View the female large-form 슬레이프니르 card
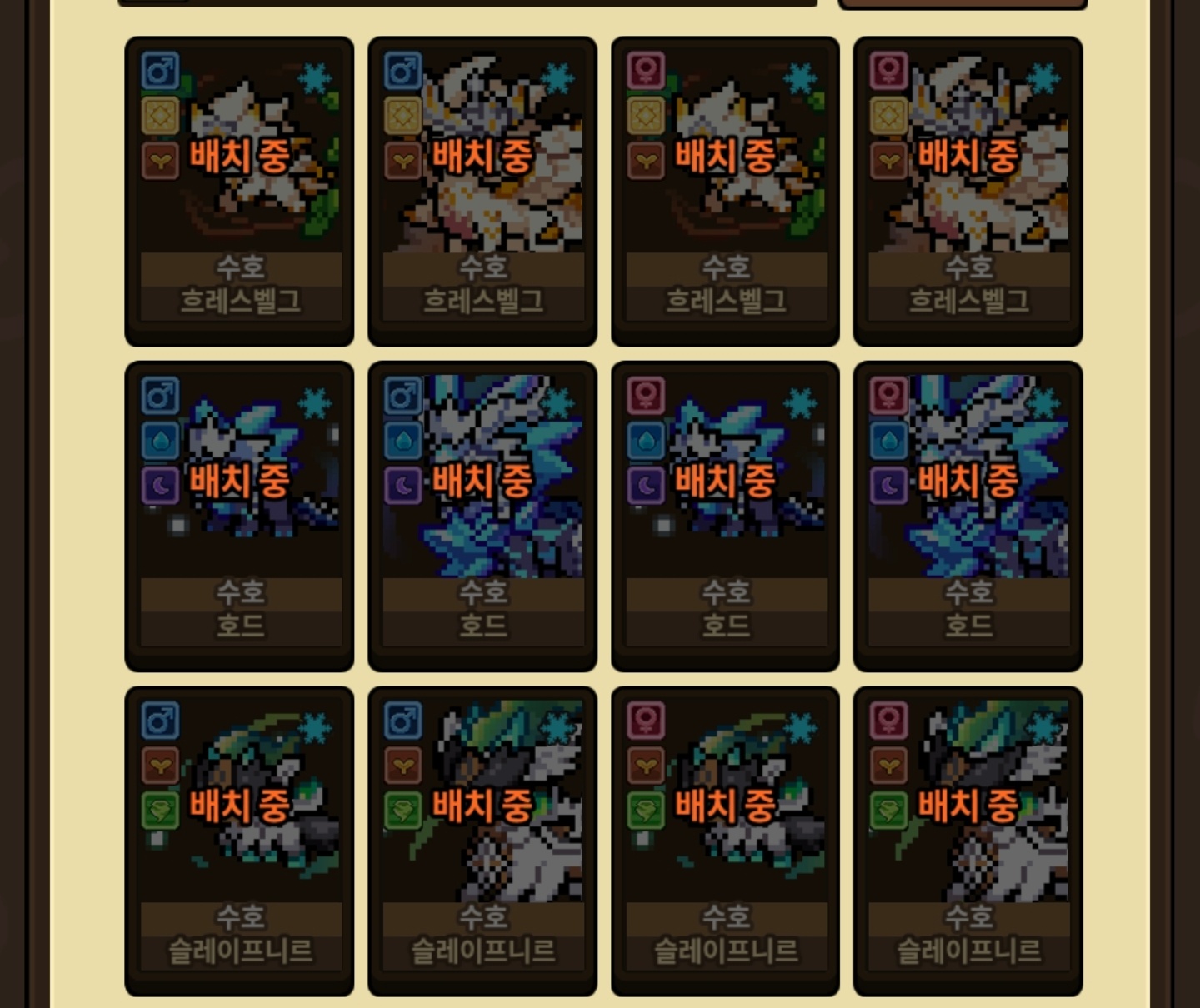1200x1008 pixels. coord(968,841)
